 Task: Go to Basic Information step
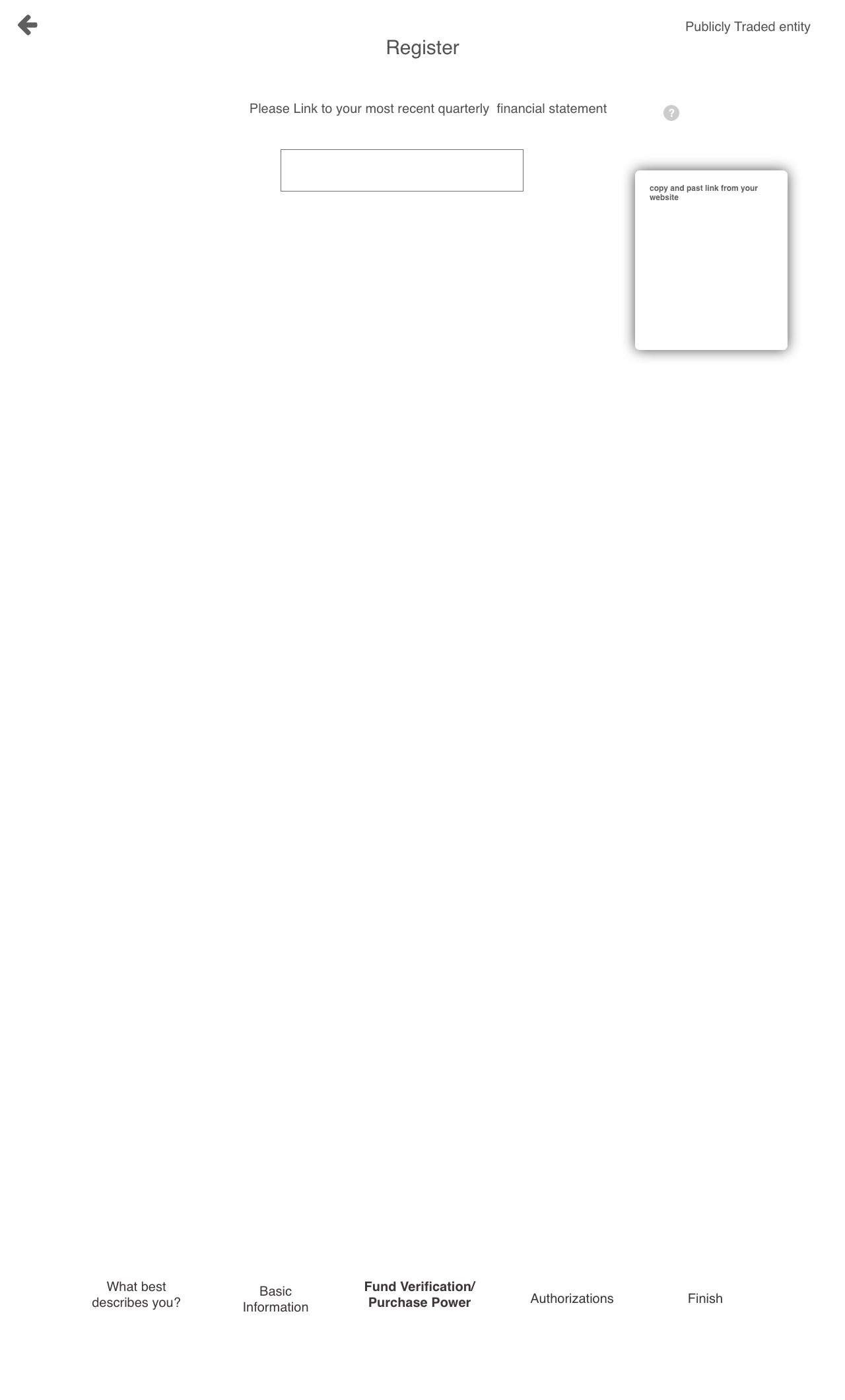(275, 1299)
